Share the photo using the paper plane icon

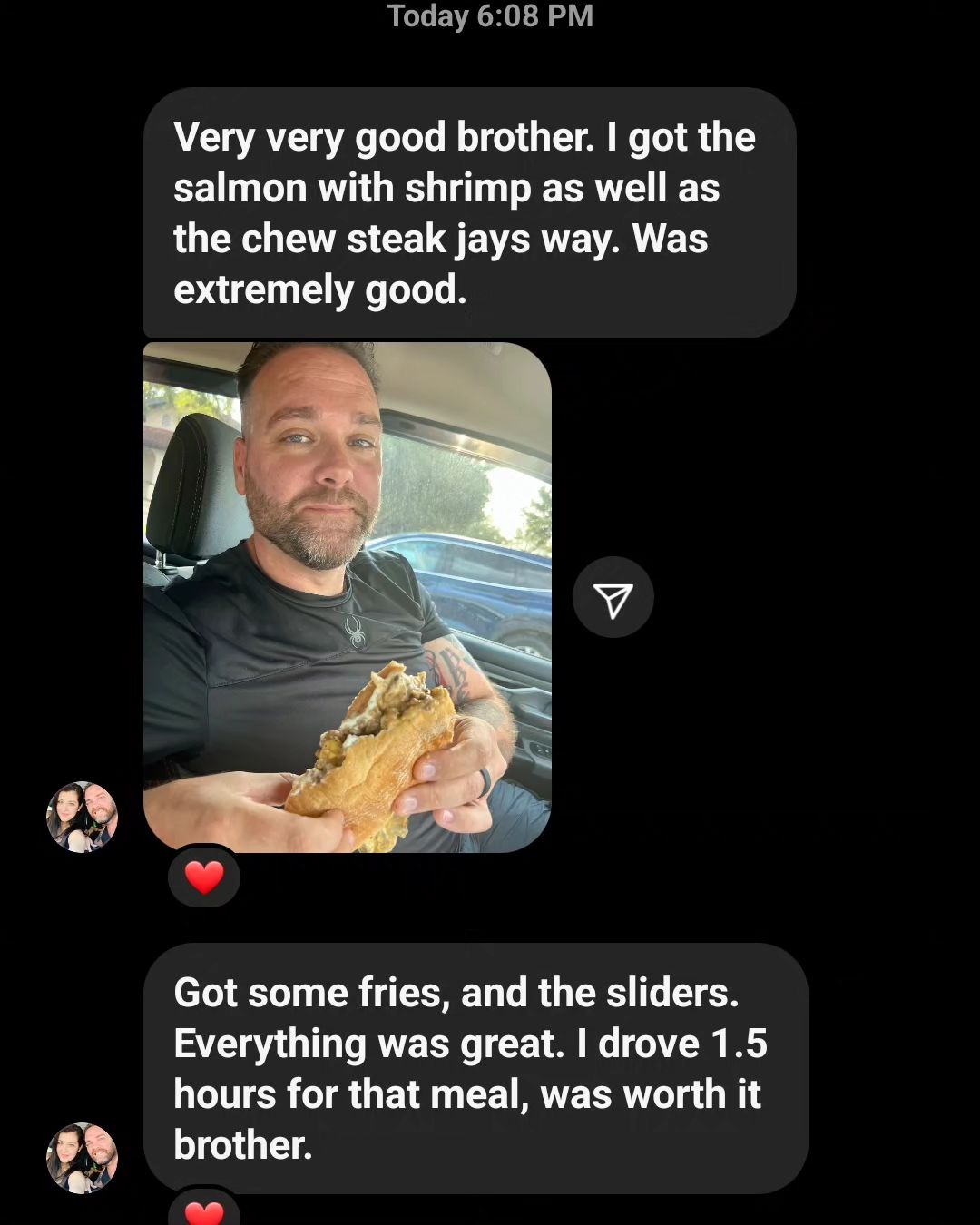(x=613, y=598)
